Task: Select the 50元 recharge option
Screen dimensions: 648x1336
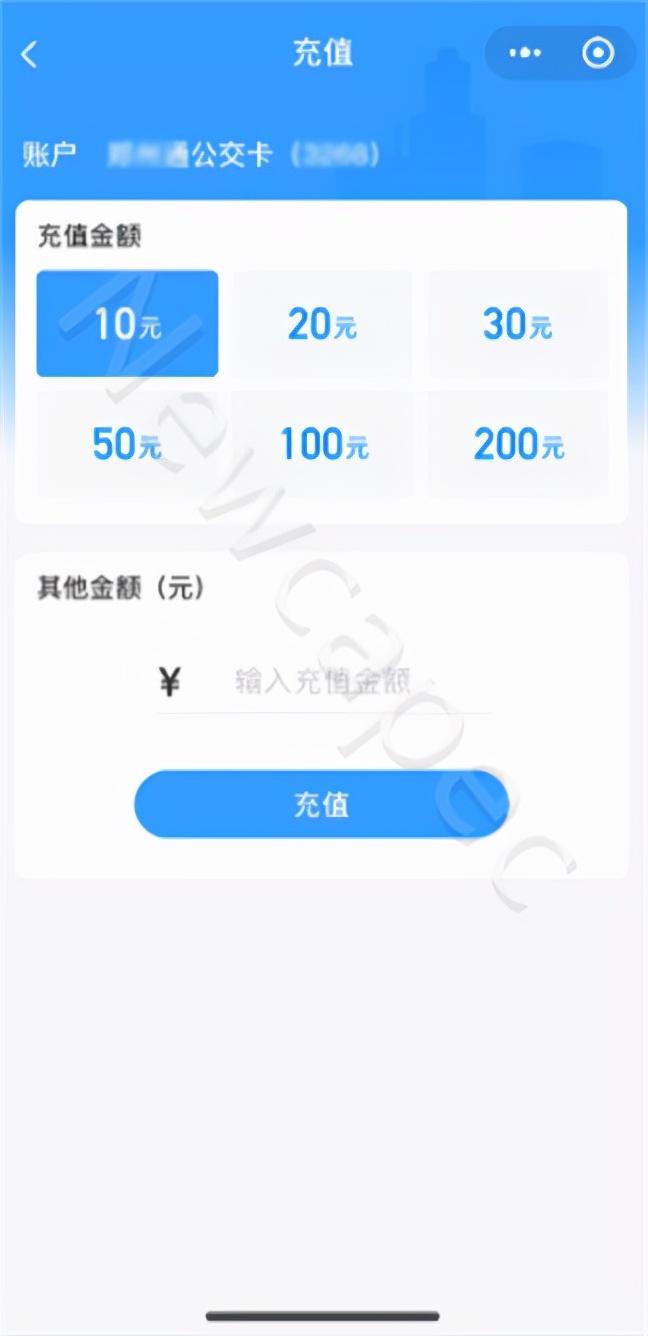Action: pyautogui.click(x=127, y=444)
